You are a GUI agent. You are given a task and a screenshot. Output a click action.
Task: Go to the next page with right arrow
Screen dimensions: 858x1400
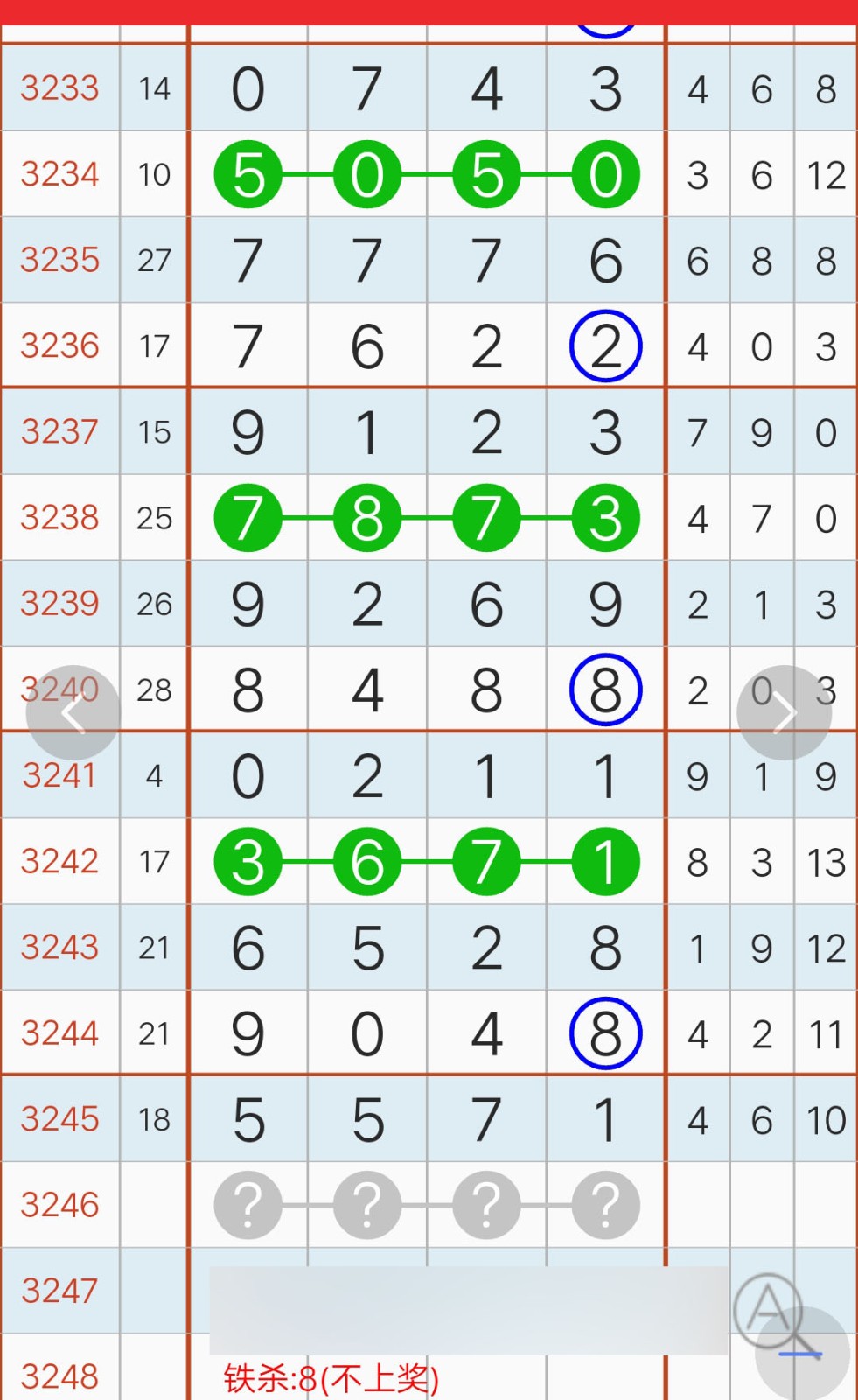tap(784, 712)
